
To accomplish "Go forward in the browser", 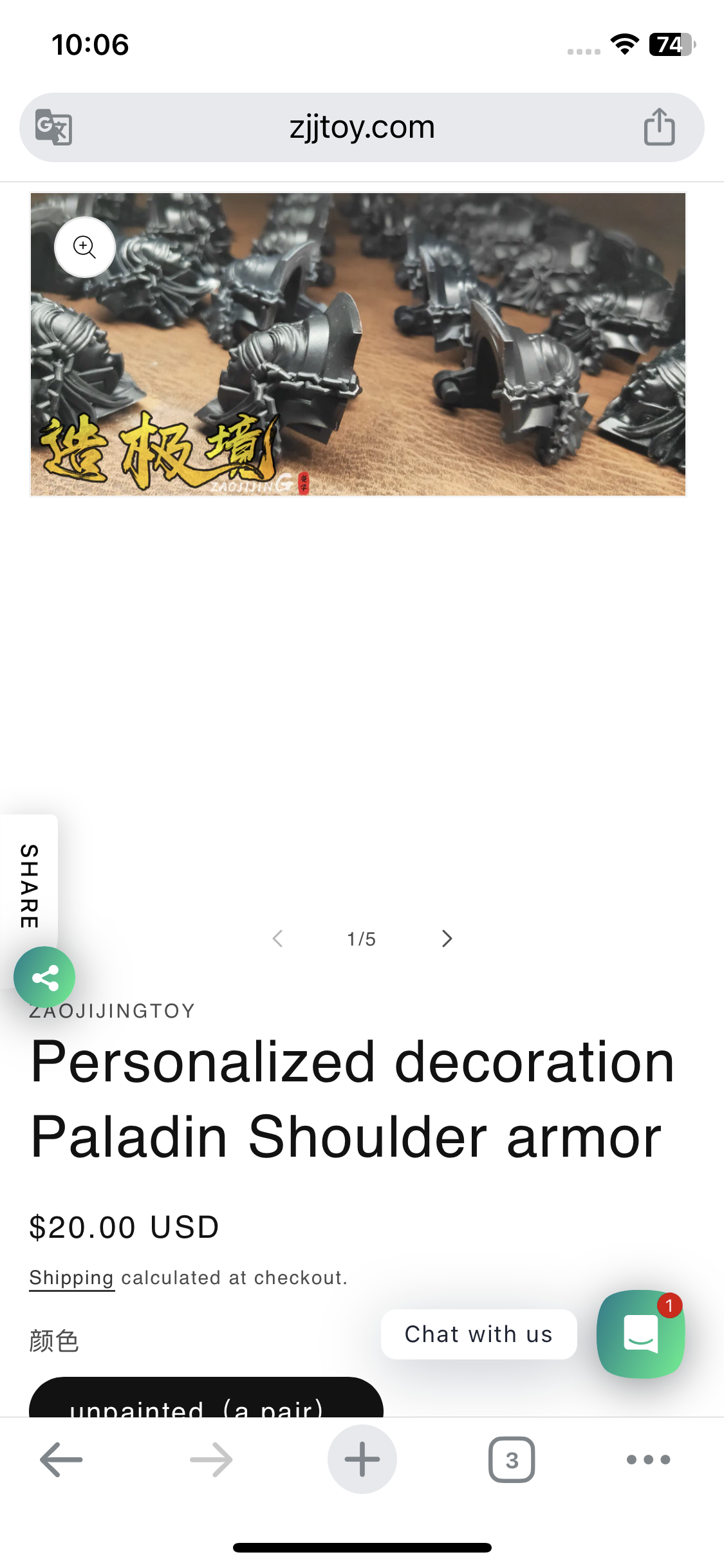I will pyautogui.click(x=211, y=1459).
